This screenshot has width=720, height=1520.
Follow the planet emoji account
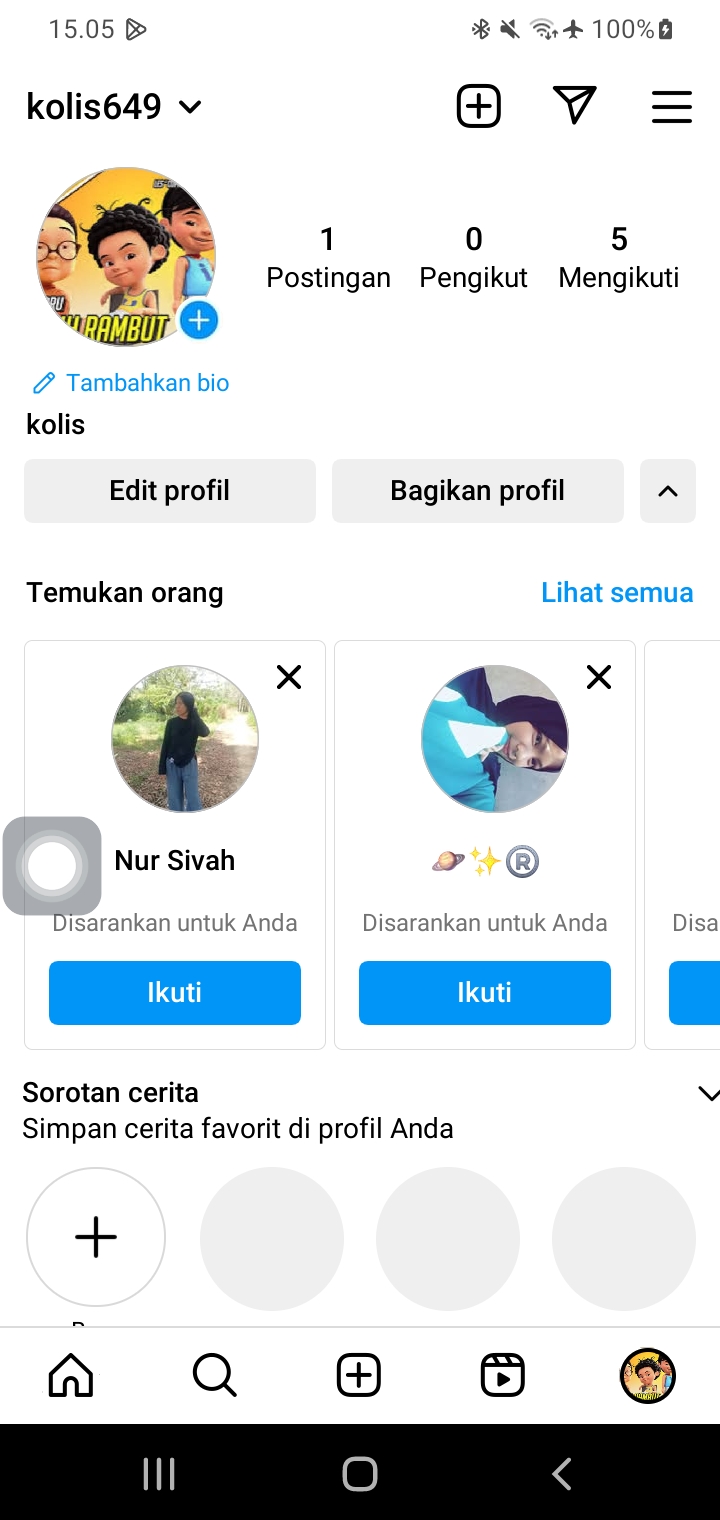(485, 992)
